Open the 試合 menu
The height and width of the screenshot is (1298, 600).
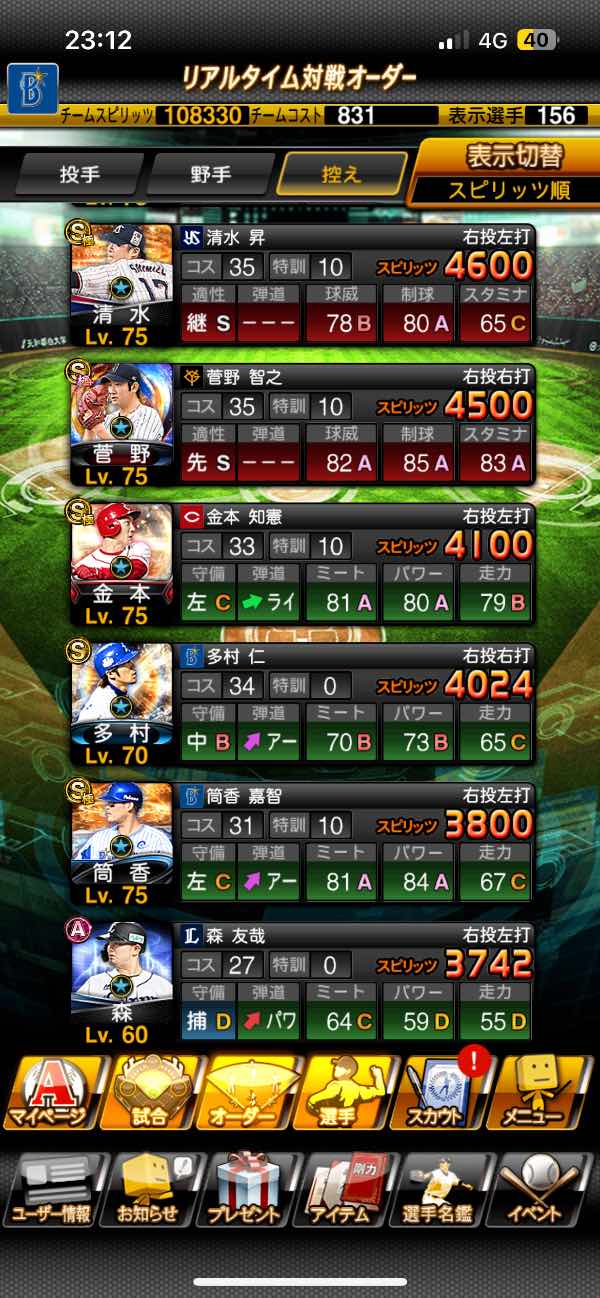click(x=152, y=1093)
